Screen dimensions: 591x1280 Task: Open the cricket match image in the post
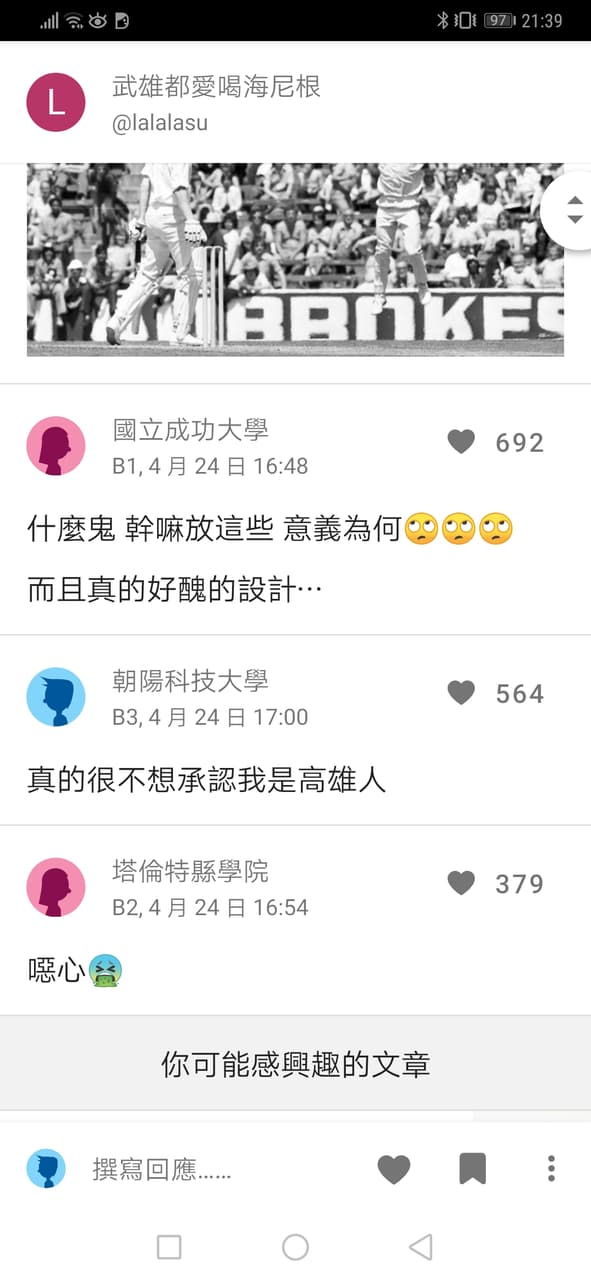[295, 259]
